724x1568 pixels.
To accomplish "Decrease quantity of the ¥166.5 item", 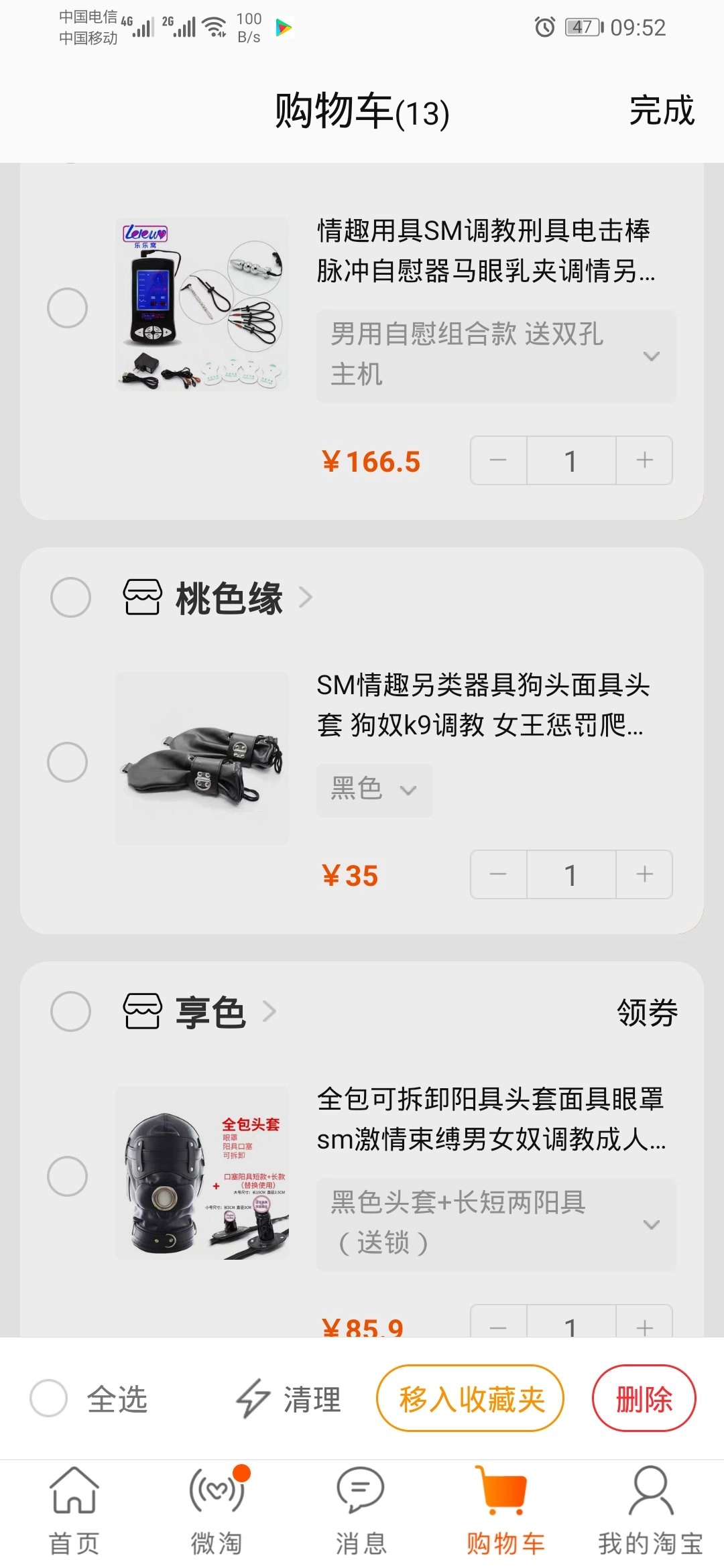I will click(498, 460).
